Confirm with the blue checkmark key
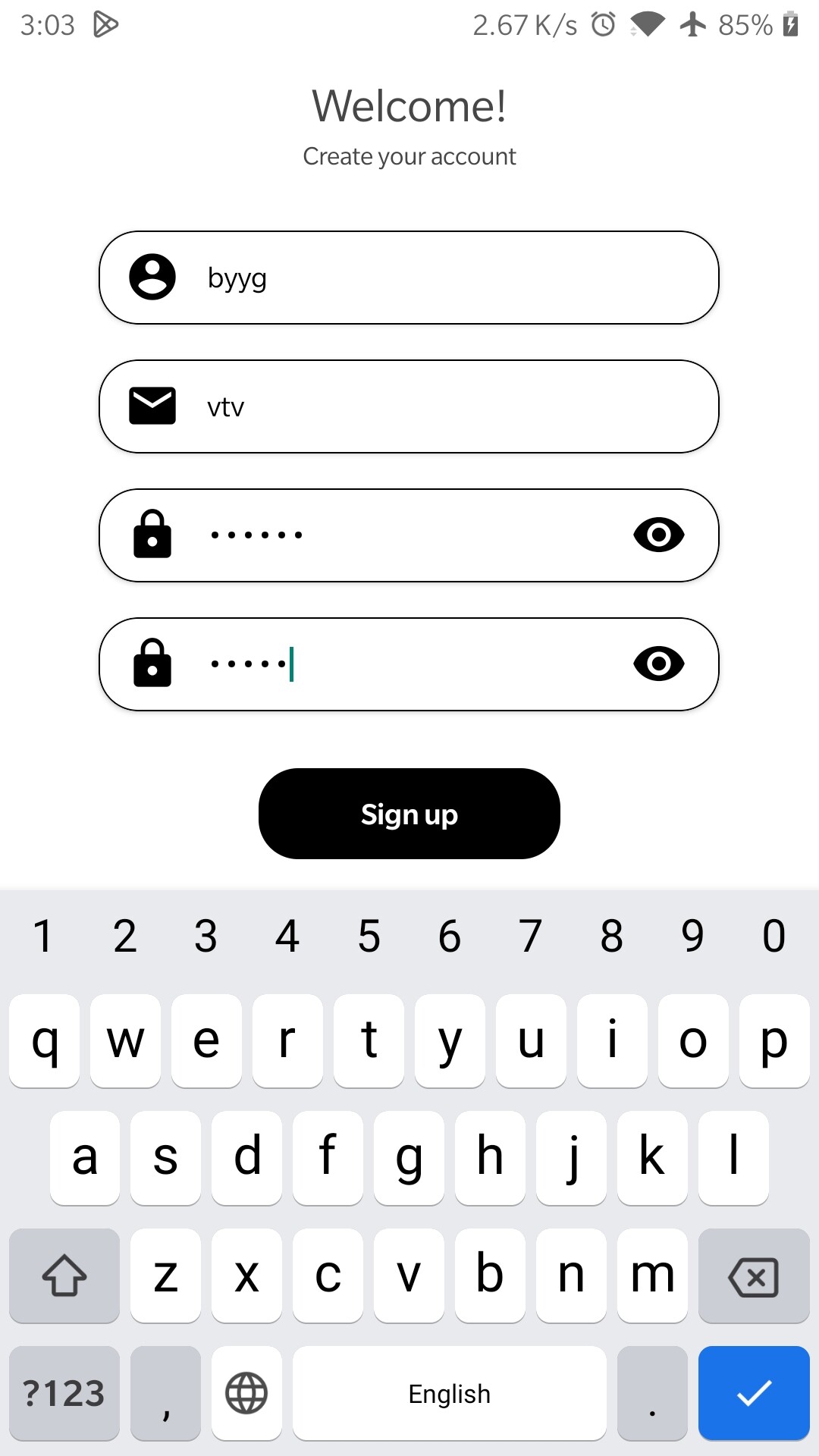 pos(754,1393)
